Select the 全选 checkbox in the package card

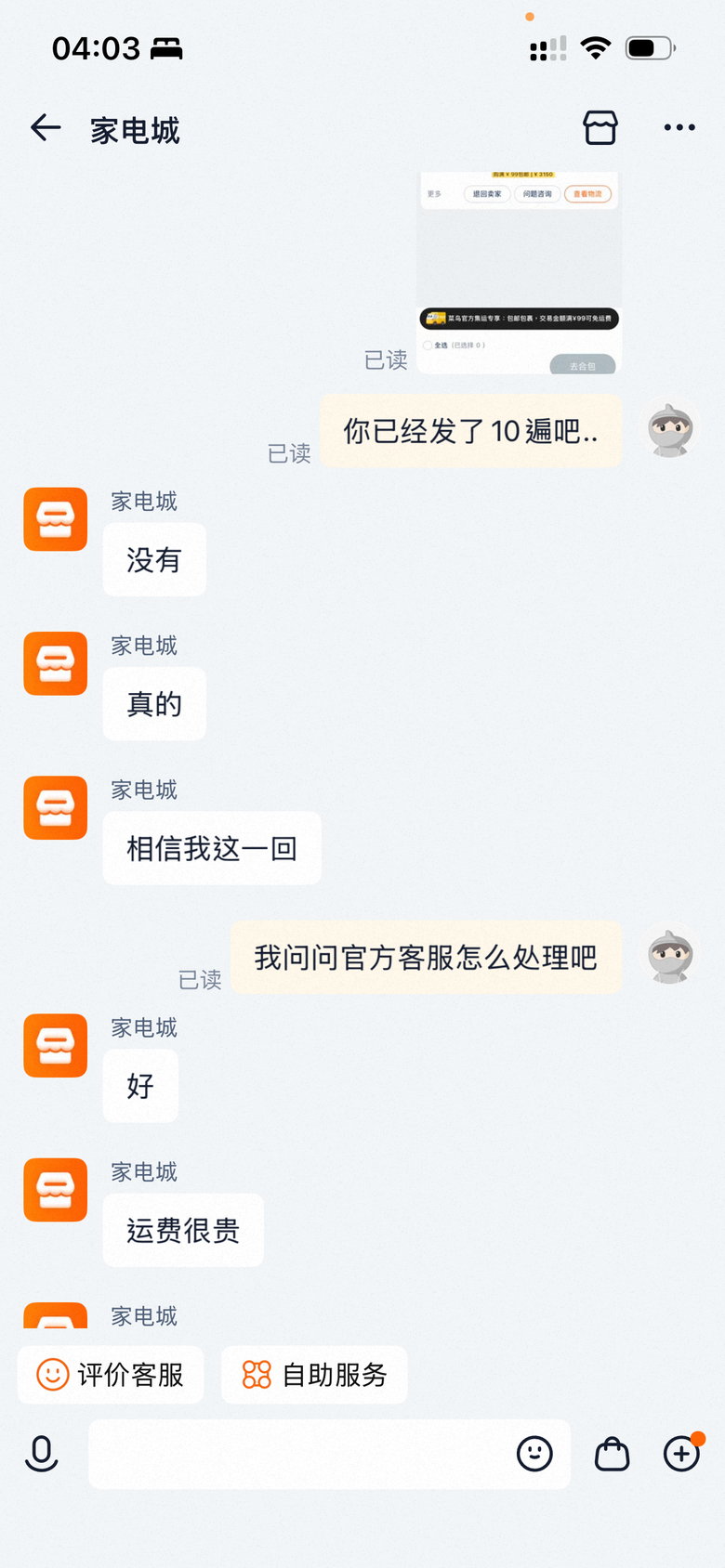(429, 344)
